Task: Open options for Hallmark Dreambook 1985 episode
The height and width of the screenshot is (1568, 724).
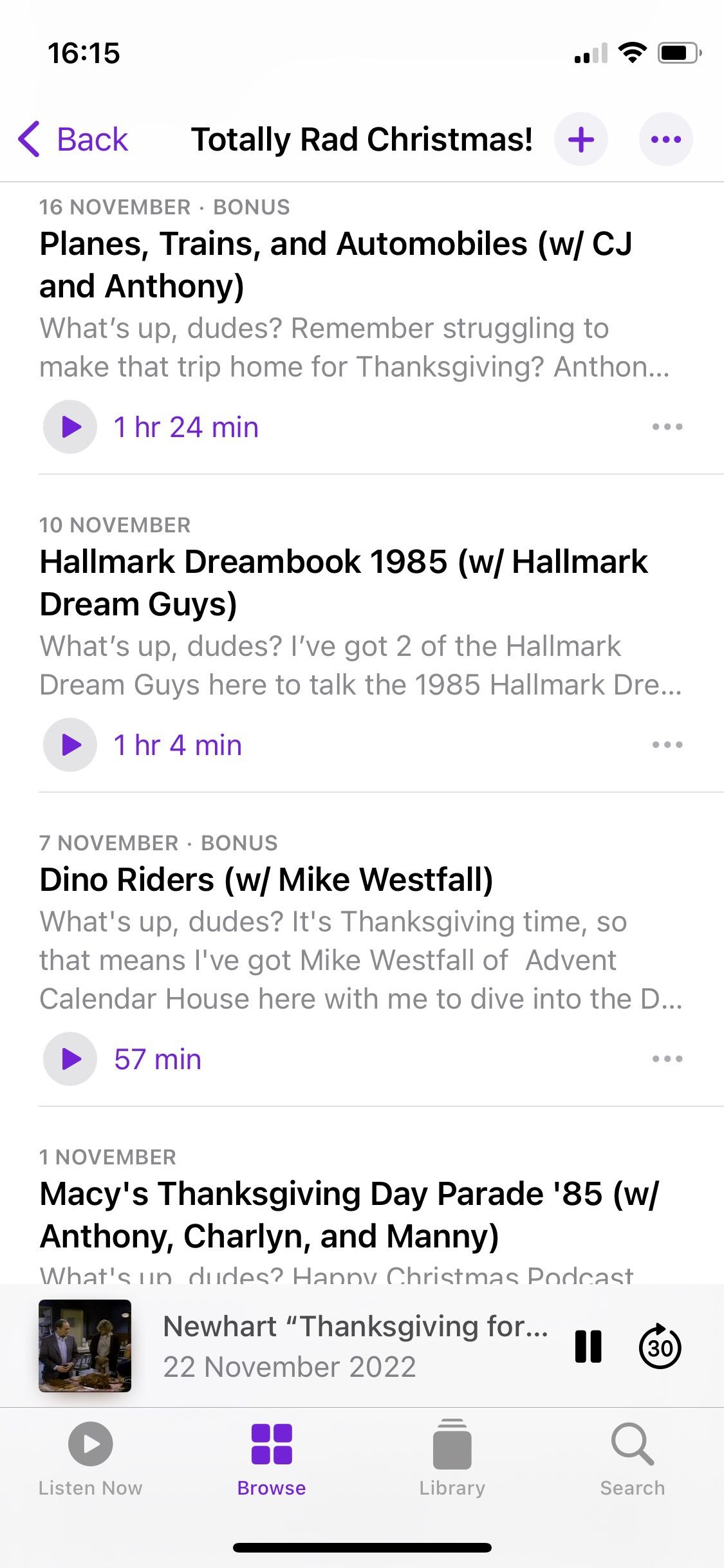Action: point(667,745)
